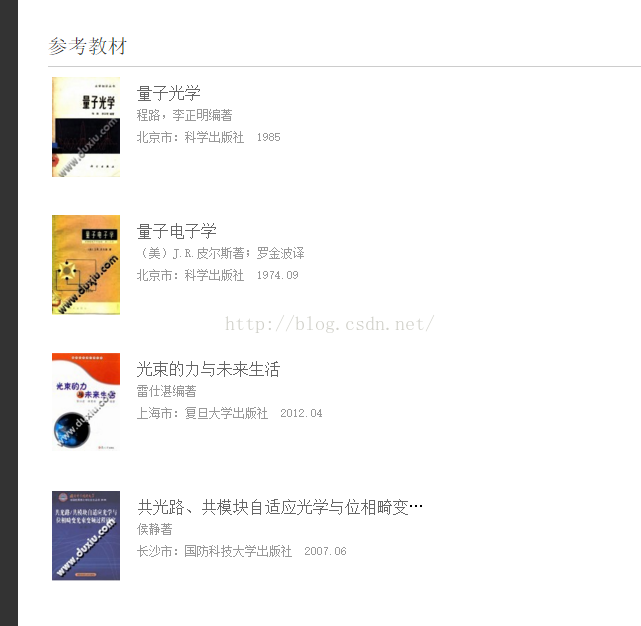Tap the 共光路、共模块自适应光学 book cover

(x=86, y=535)
